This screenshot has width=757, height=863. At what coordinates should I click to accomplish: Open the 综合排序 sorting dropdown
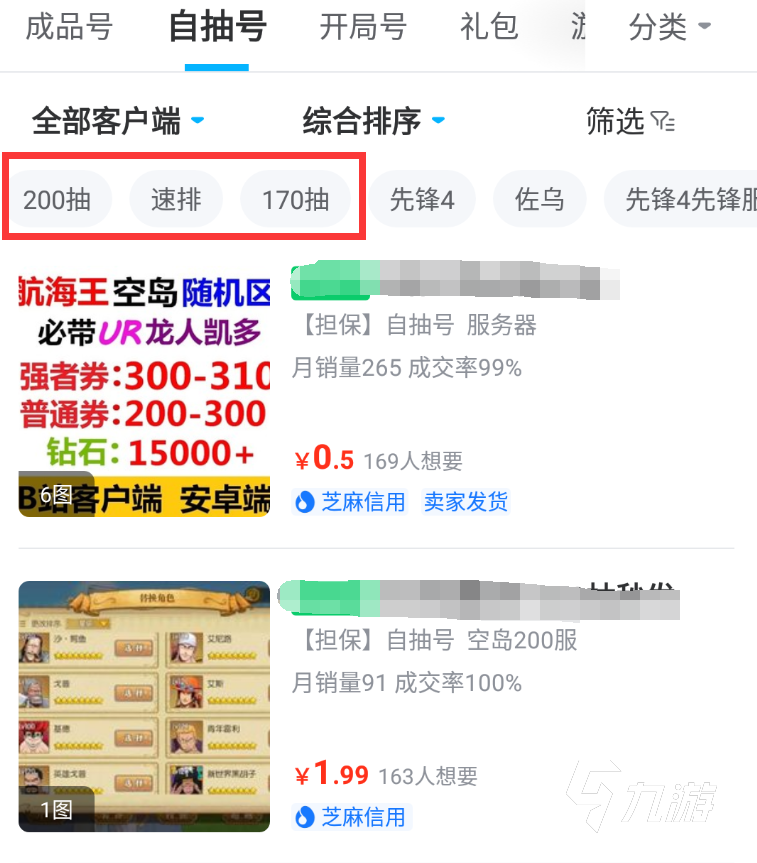(x=374, y=122)
